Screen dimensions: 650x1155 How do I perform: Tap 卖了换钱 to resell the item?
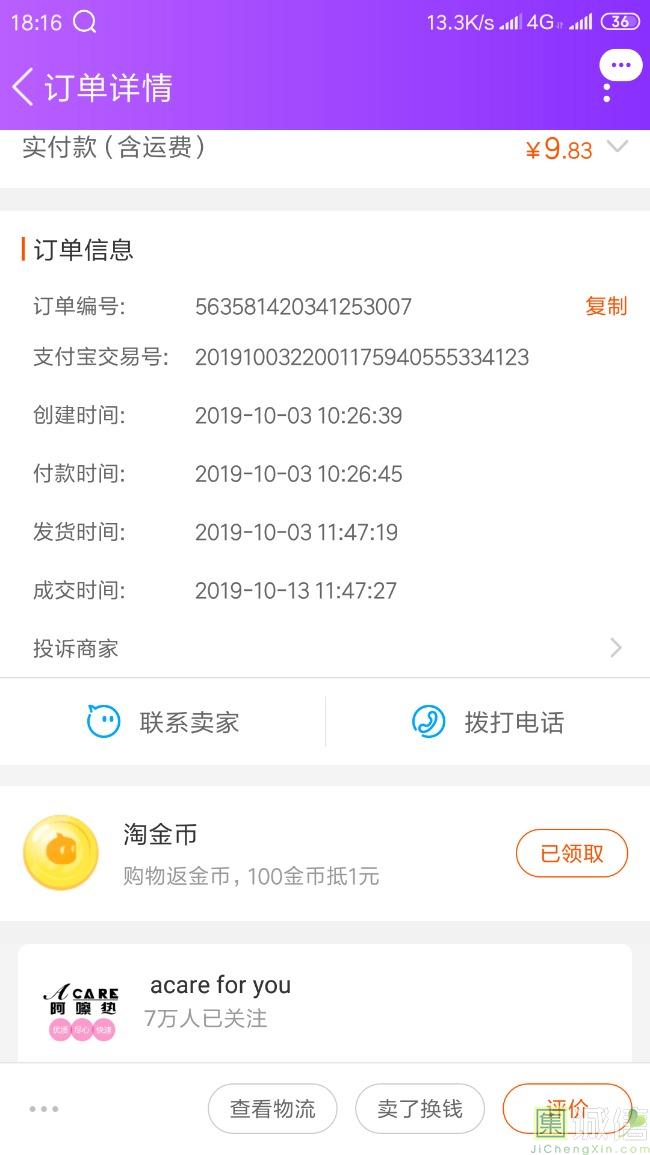(420, 1108)
